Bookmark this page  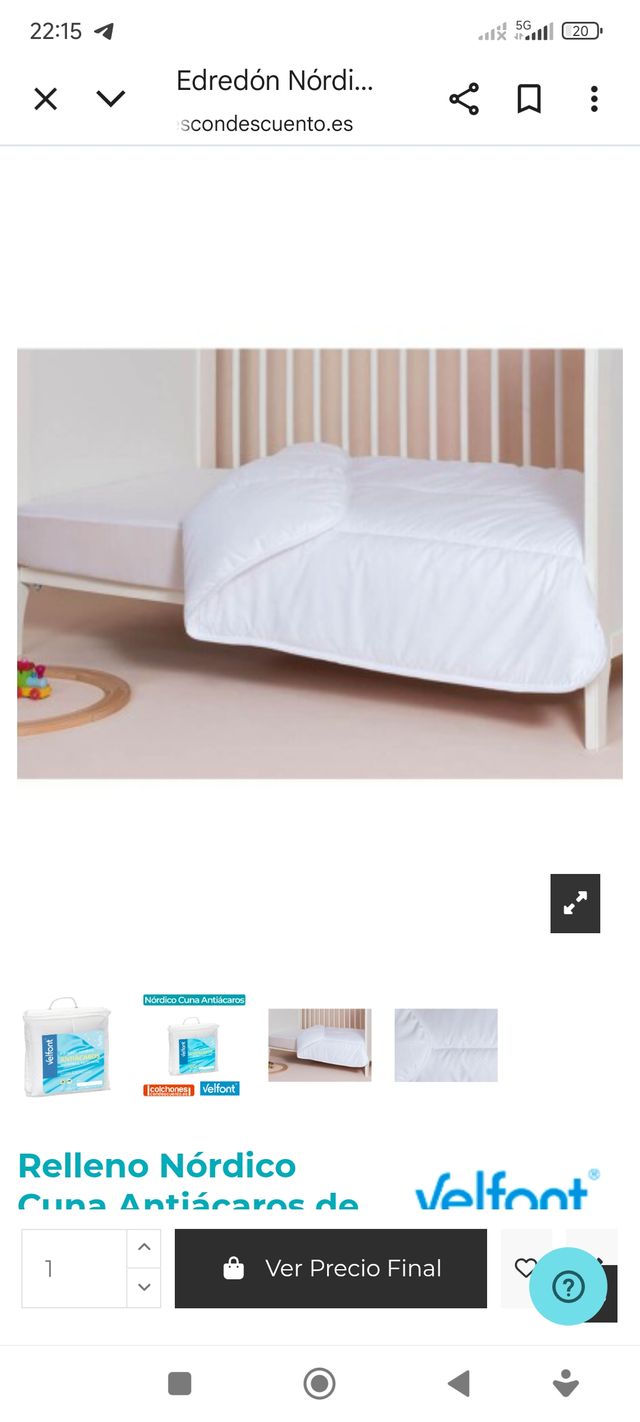529,99
